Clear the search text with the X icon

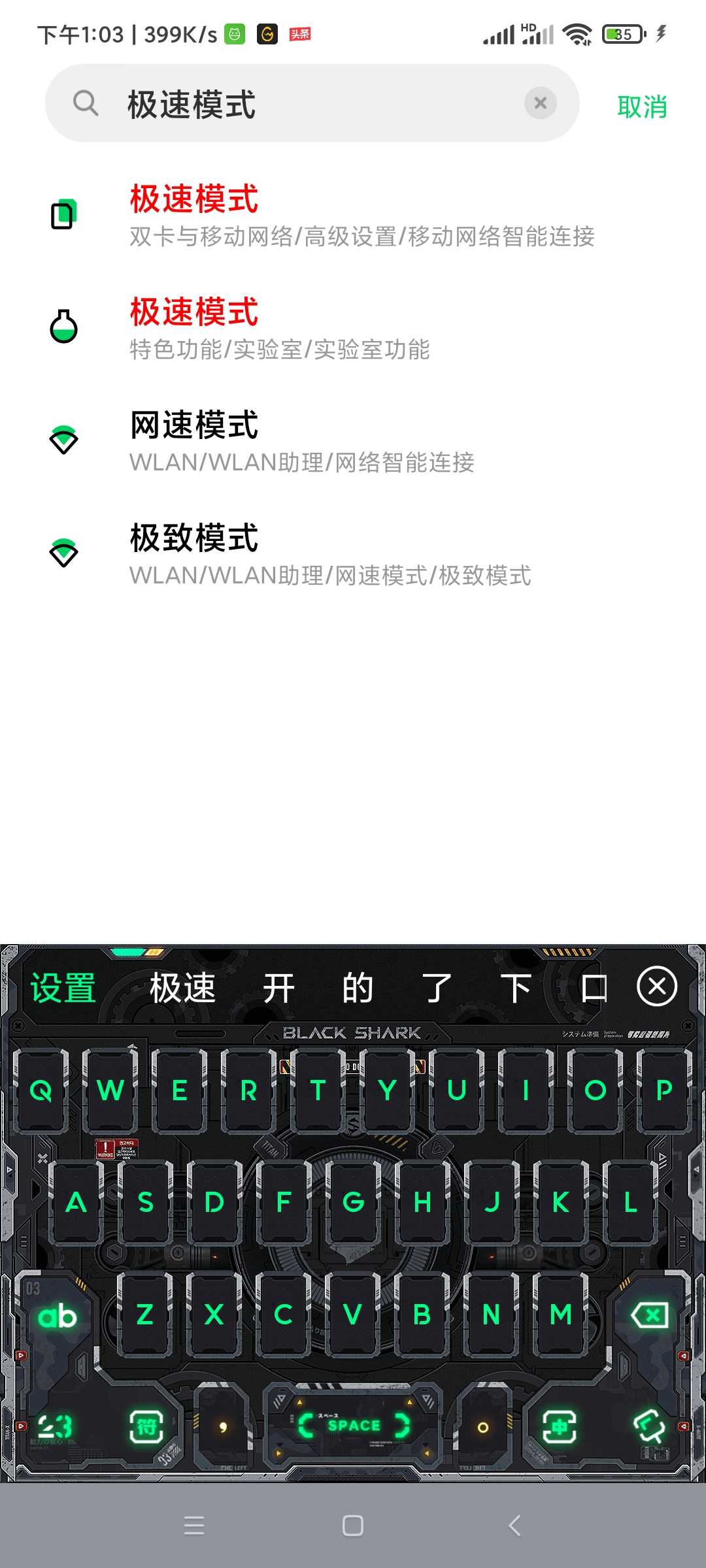click(541, 103)
